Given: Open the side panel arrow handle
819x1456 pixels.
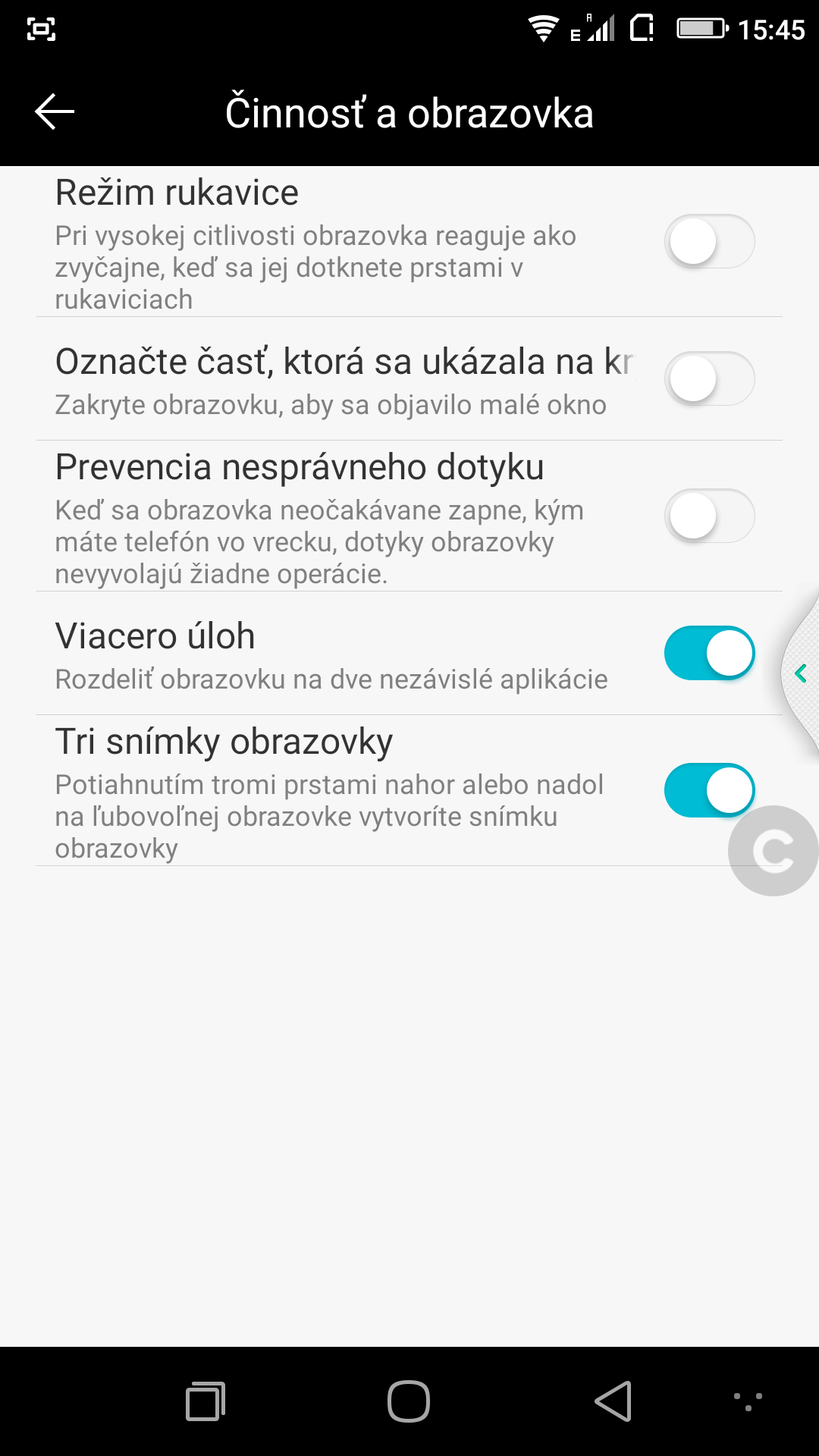Looking at the screenshot, I should [x=801, y=673].
